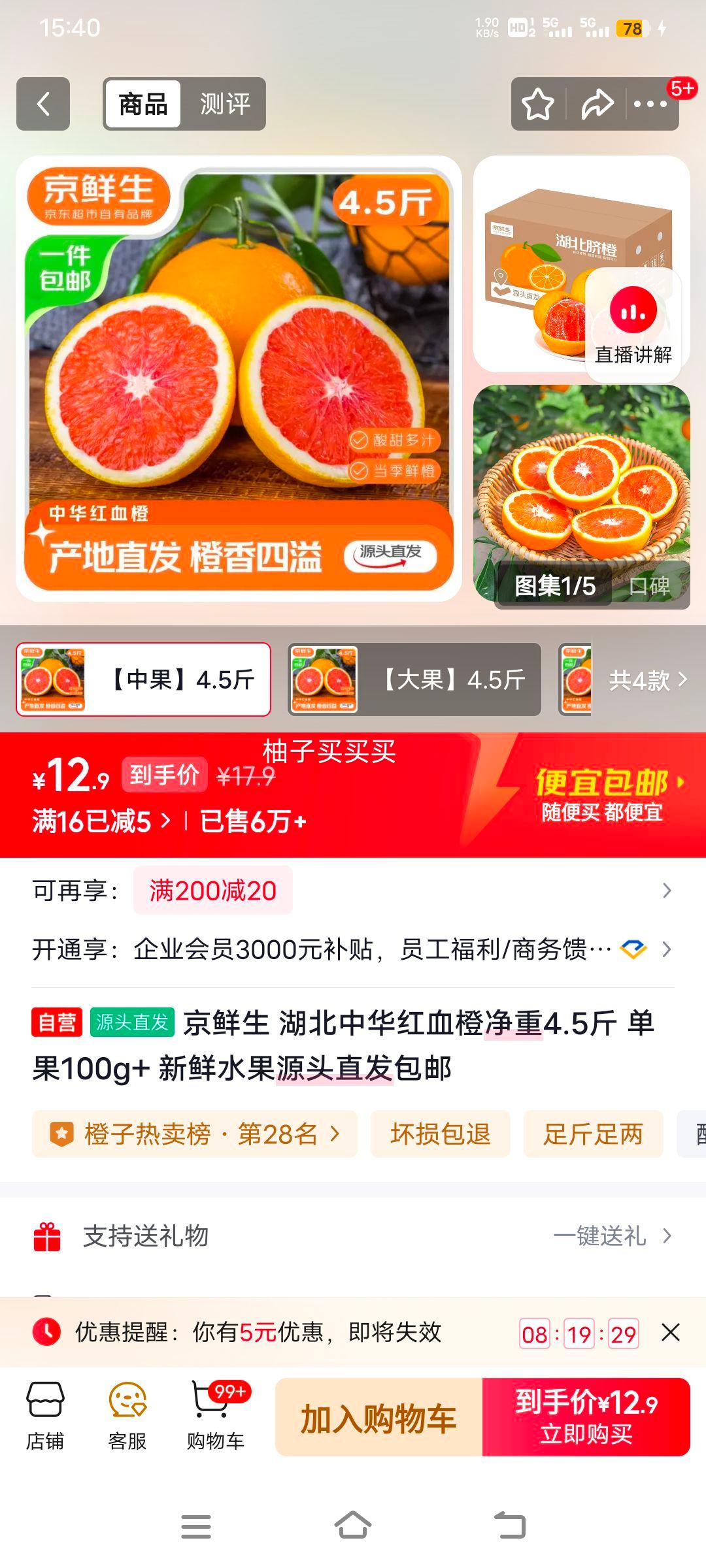Image resolution: width=706 pixels, height=1568 pixels.
Task: Expand 一键送礼 gift options
Action: click(601, 1236)
